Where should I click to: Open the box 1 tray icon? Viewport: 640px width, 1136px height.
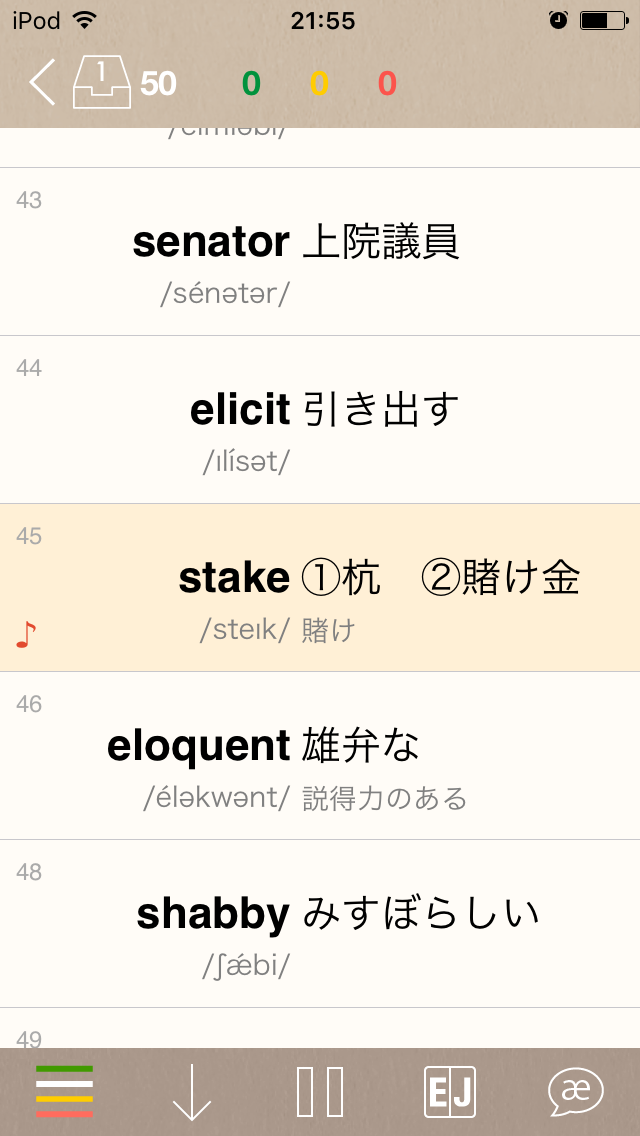coord(102,84)
